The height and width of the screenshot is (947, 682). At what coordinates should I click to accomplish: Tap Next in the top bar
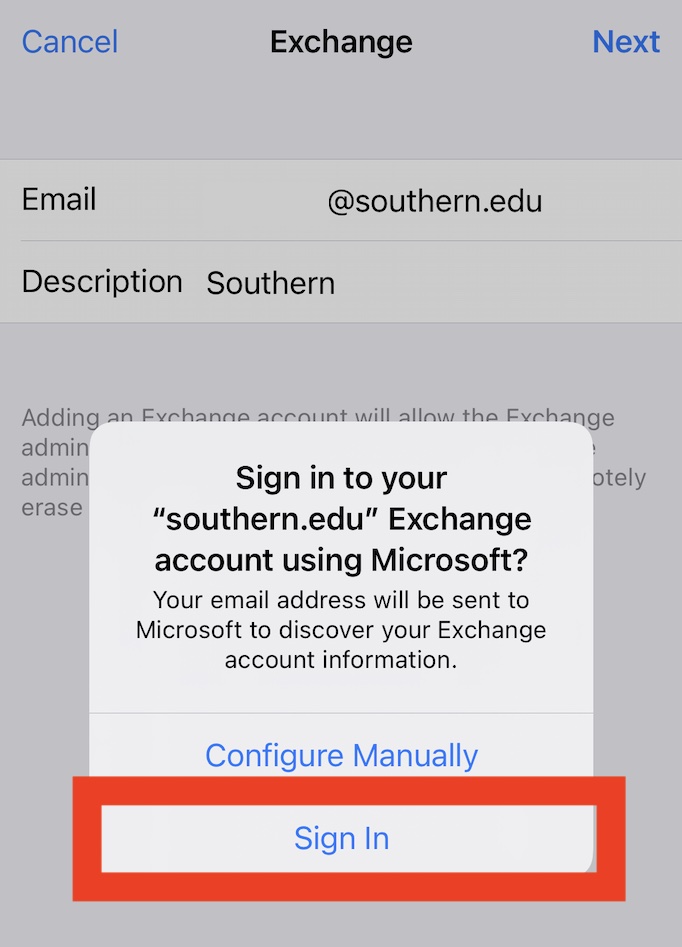626,42
